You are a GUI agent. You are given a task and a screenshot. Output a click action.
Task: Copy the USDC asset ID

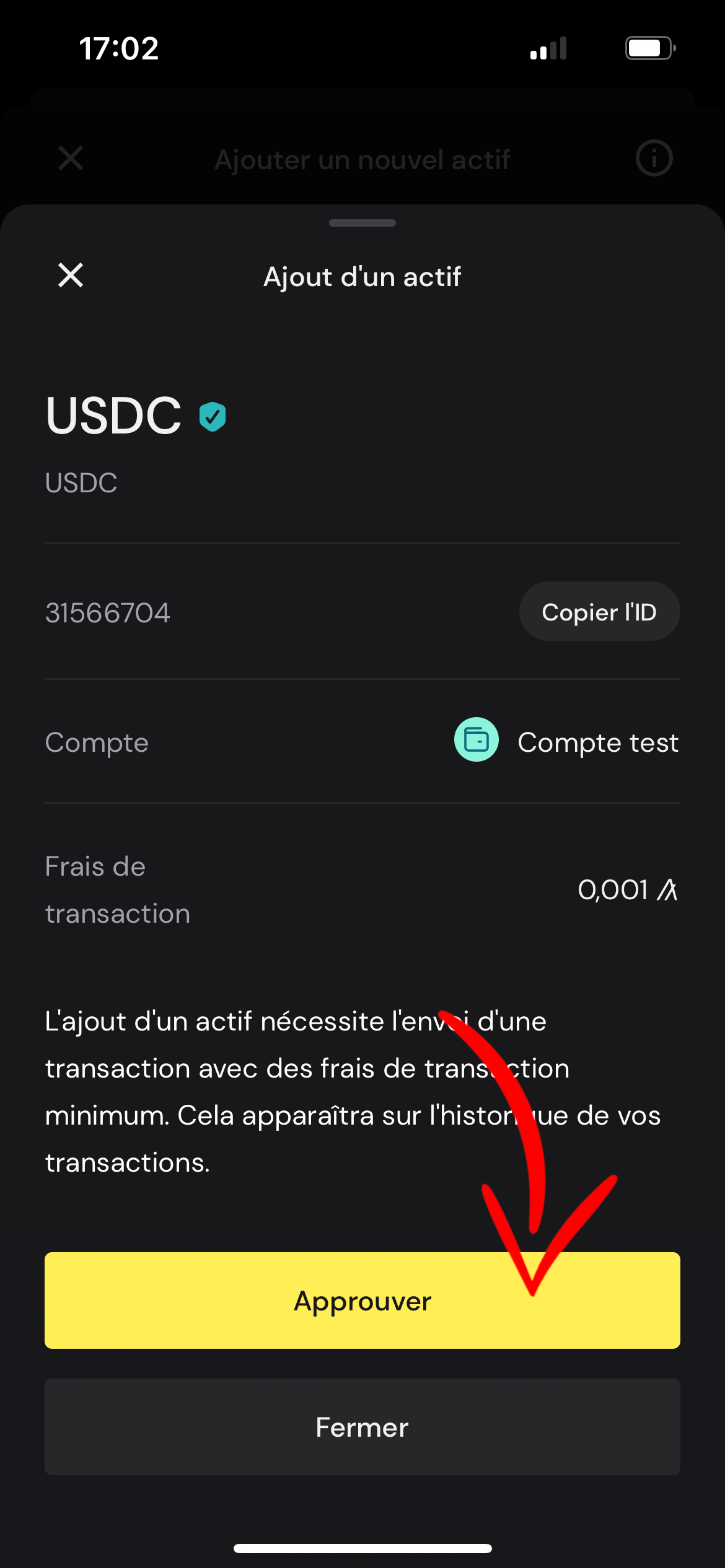(x=599, y=612)
